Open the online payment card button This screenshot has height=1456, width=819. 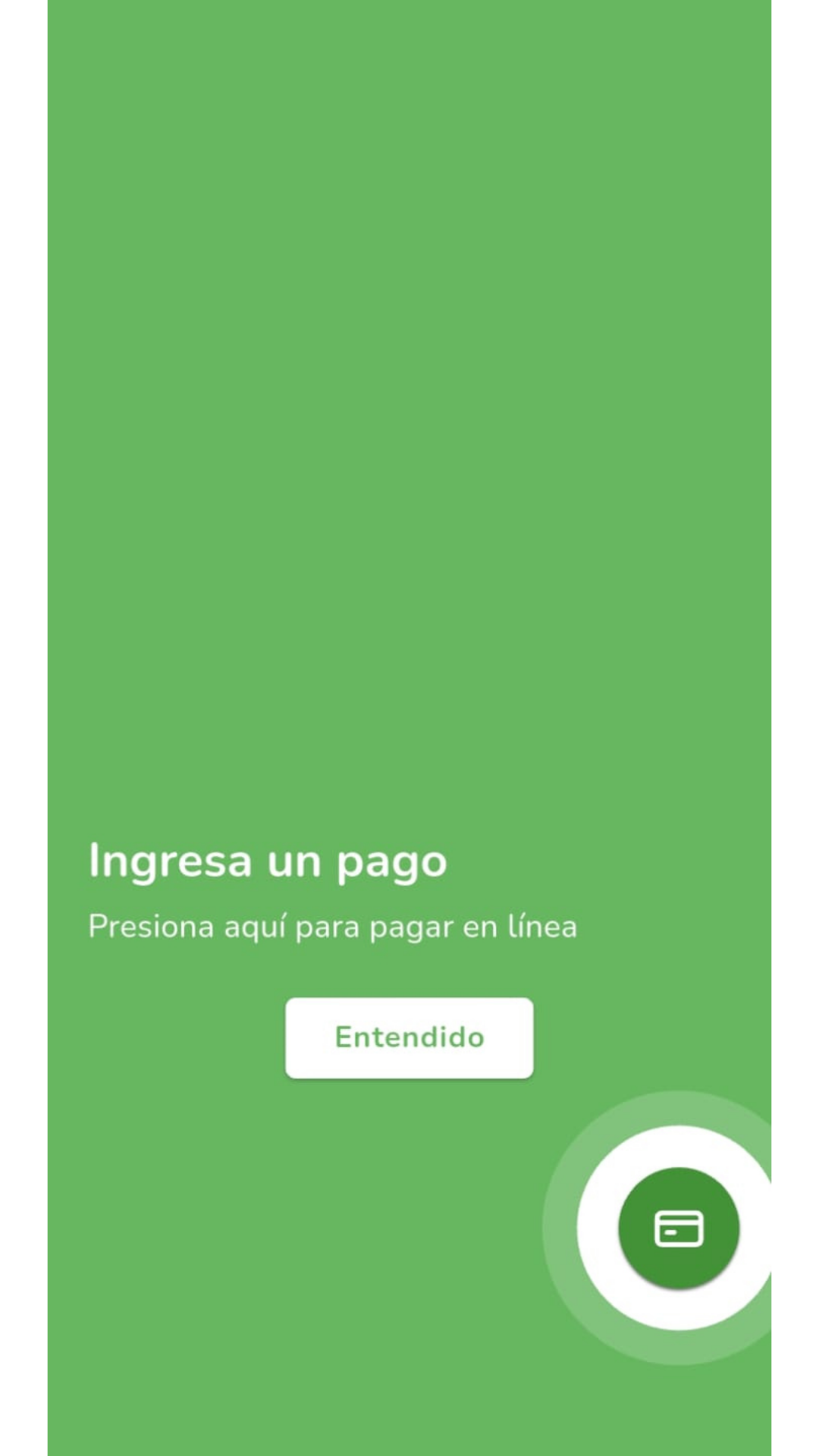tap(679, 1228)
